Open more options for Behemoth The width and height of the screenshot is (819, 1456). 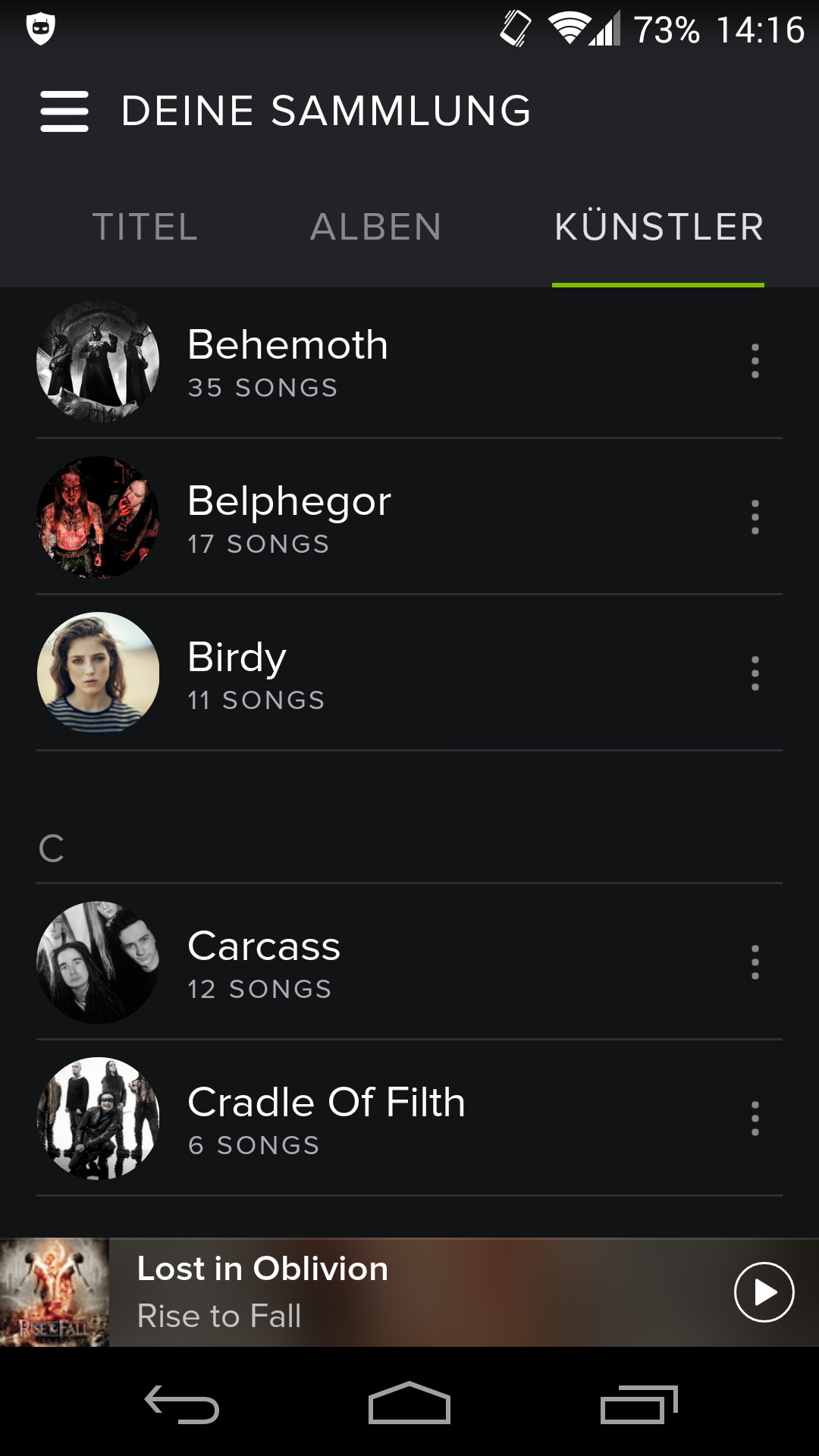755,361
